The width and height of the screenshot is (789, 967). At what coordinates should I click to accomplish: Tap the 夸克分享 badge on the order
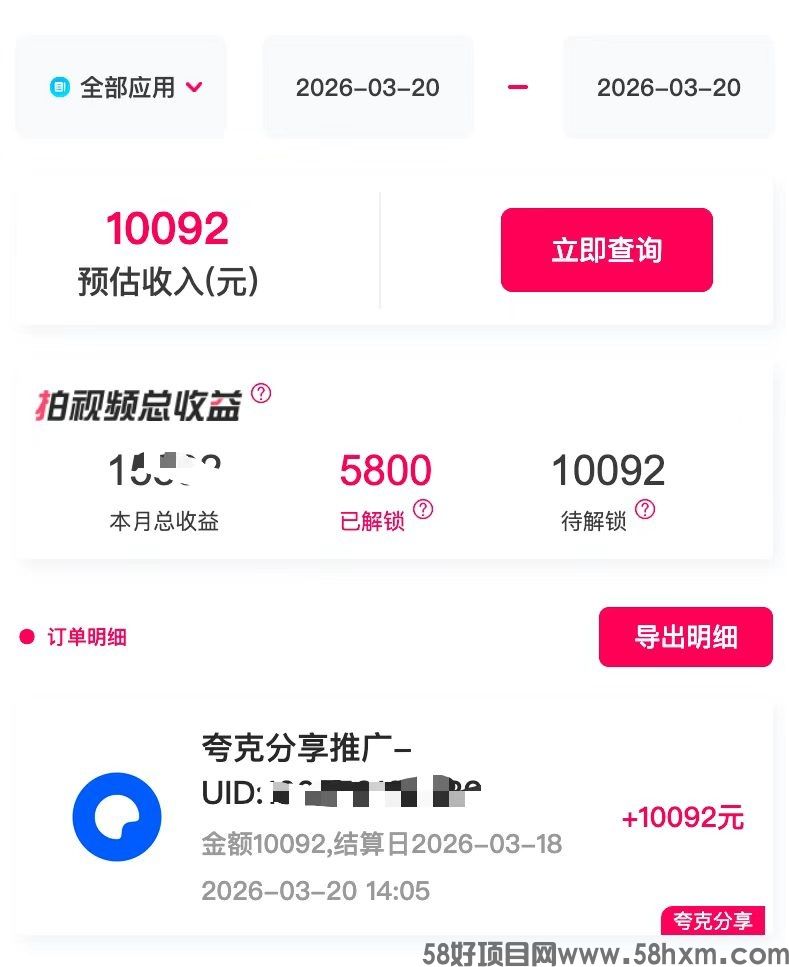click(713, 921)
